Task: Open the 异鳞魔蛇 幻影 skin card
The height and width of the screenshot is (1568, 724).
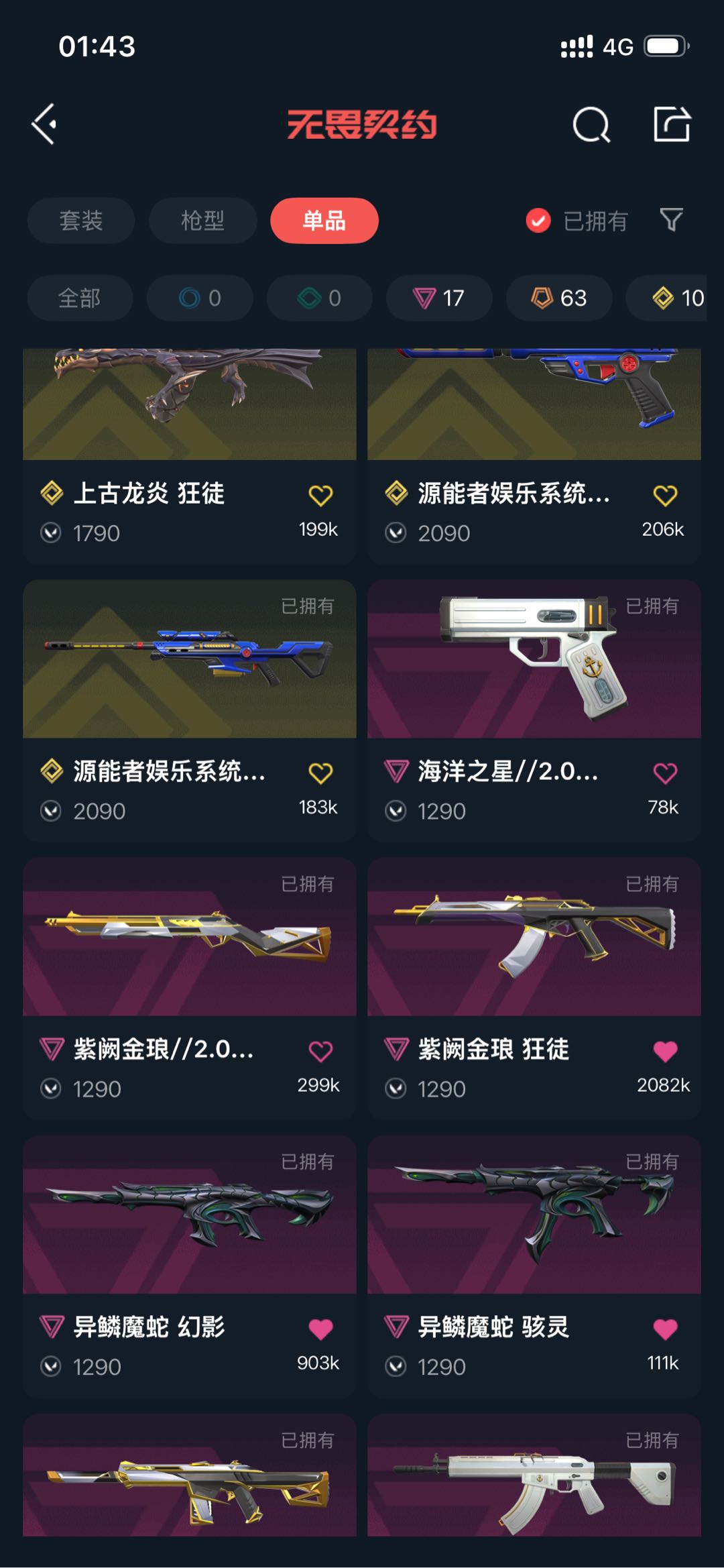Action: (190, 1267)
